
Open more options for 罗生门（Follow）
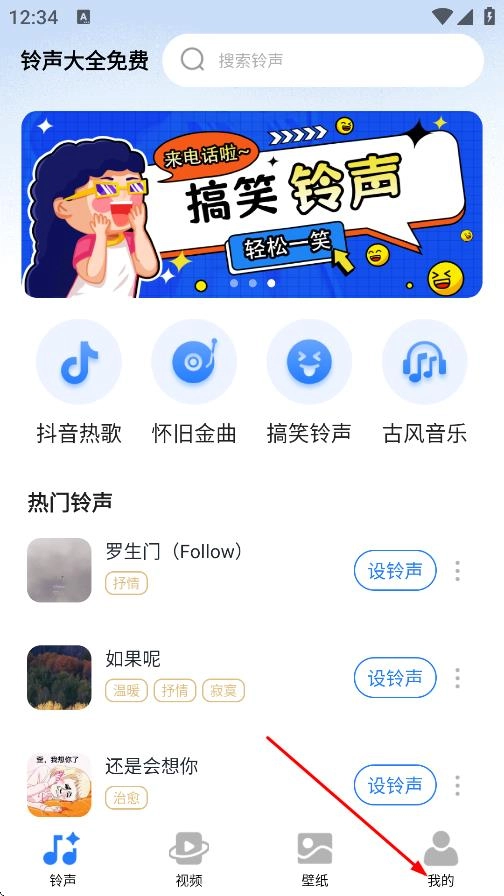(457, 570)
